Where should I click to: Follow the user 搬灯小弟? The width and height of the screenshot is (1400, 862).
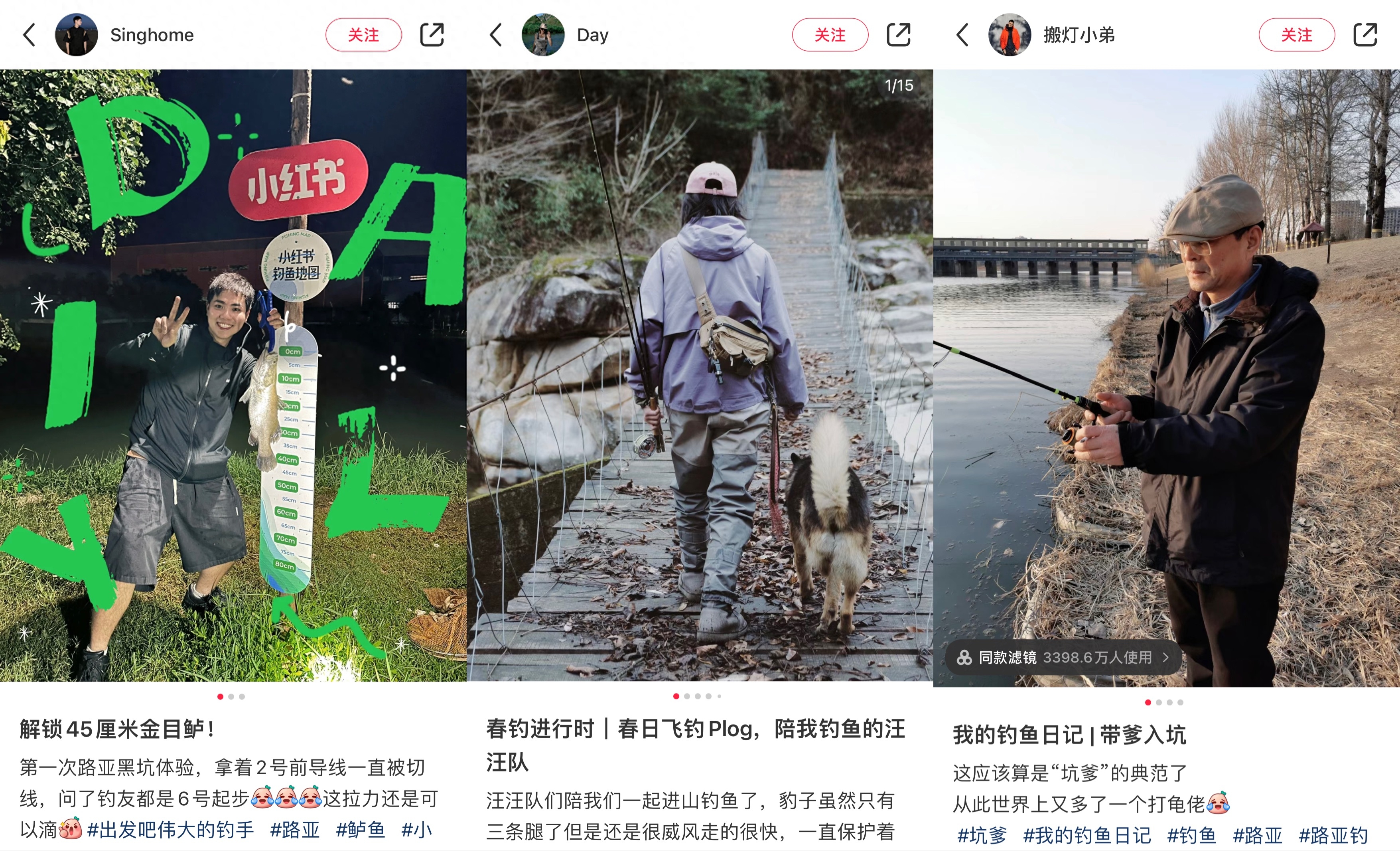1296,35
